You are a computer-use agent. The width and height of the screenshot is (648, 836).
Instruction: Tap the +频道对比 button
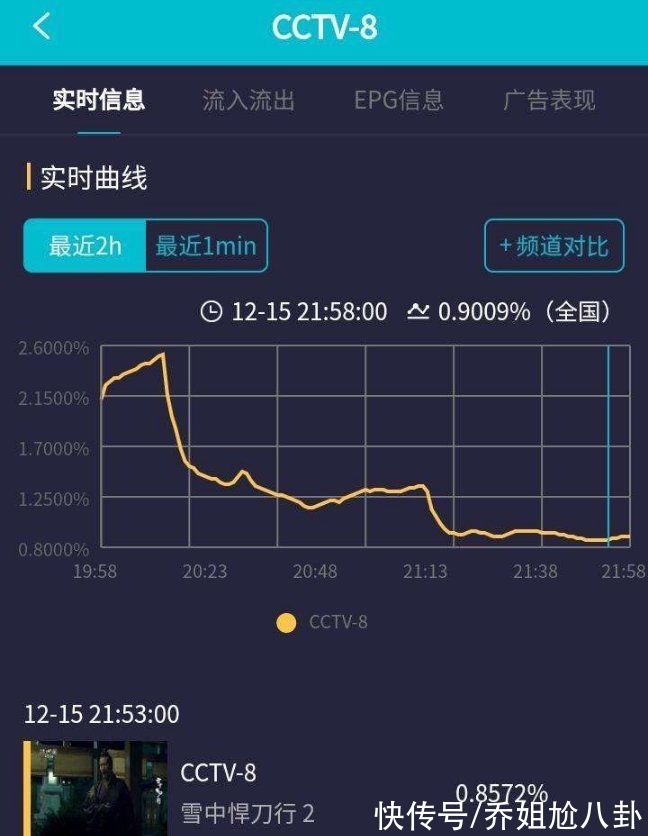coord(554,246)
